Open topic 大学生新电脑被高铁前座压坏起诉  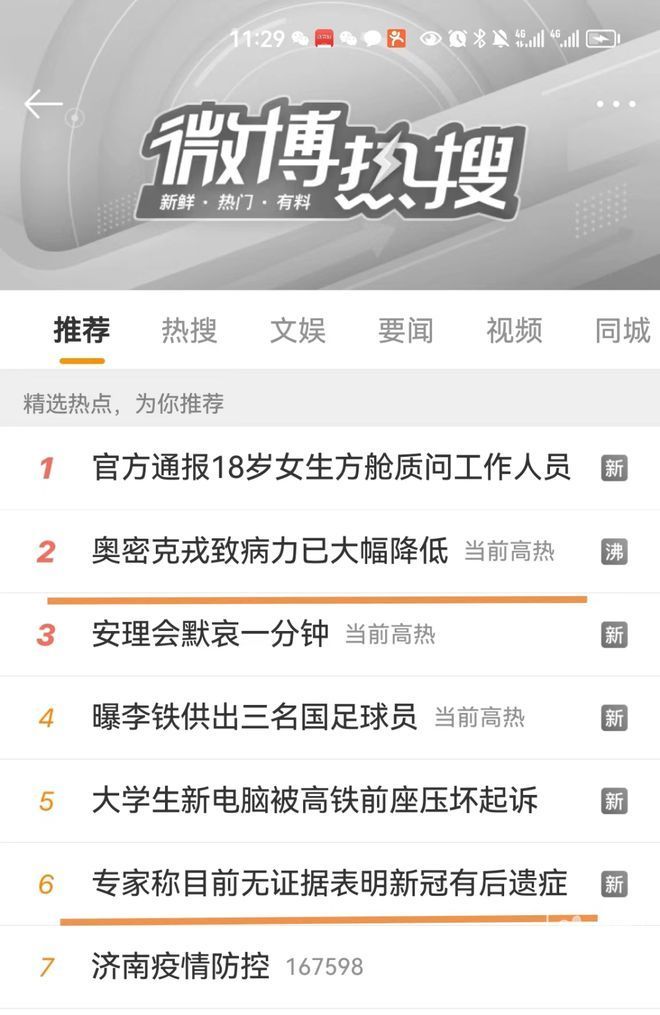coord(314,800)
